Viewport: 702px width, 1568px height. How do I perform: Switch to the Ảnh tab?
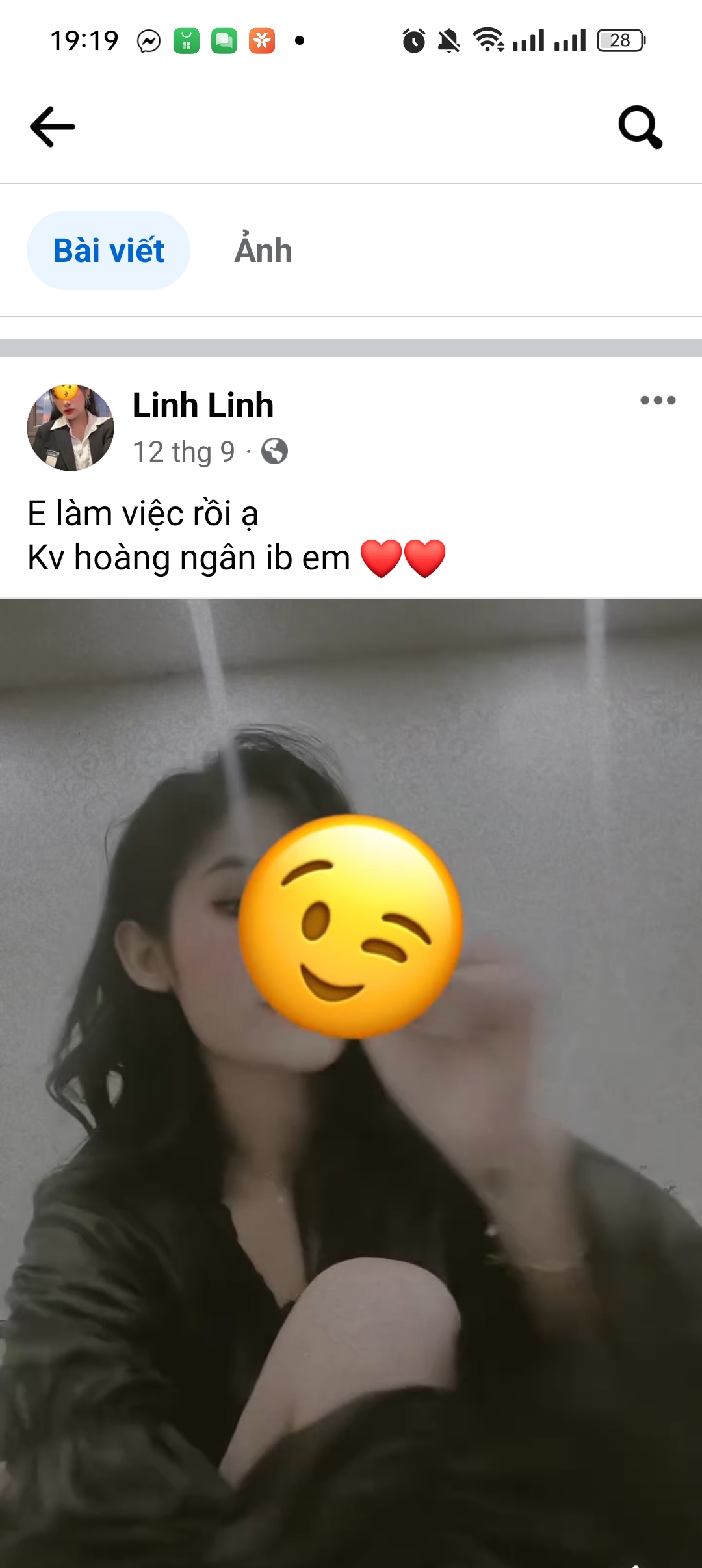point(263,250)
